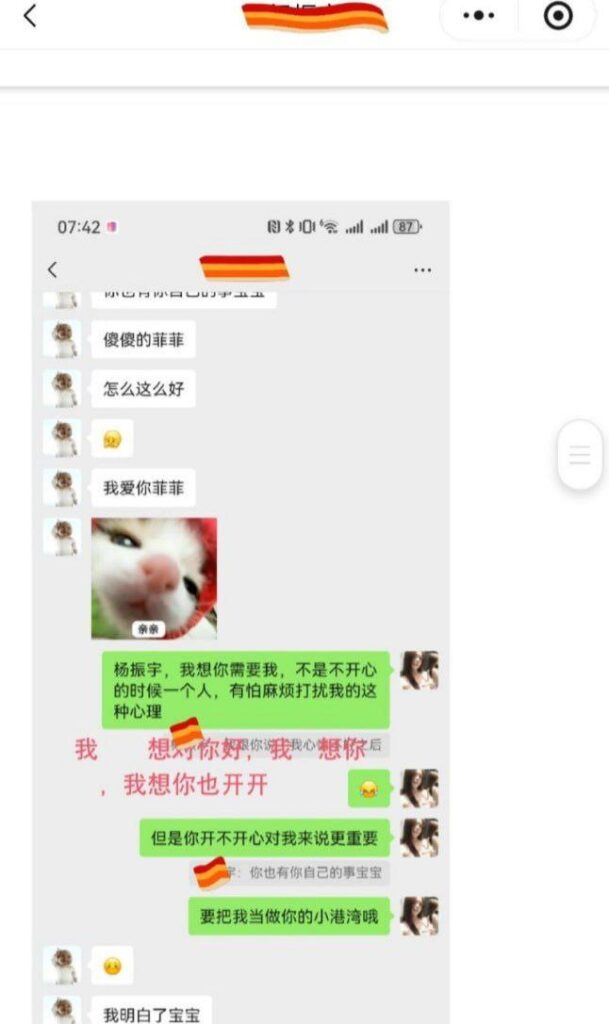Tap the floating side handle button
The width and height of the screenshot is (609, 1024).
(x=580, y=455)
